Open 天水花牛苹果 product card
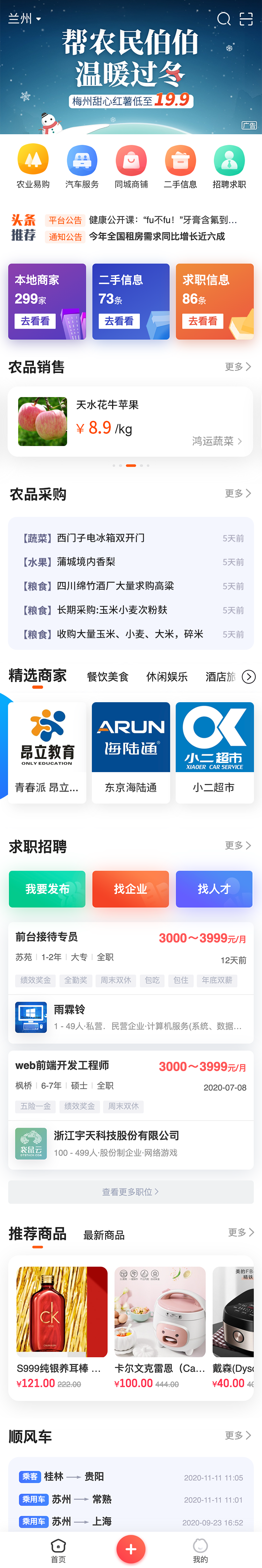The image size is (262, 1568). pyautogui.click(x=131, y=421)
